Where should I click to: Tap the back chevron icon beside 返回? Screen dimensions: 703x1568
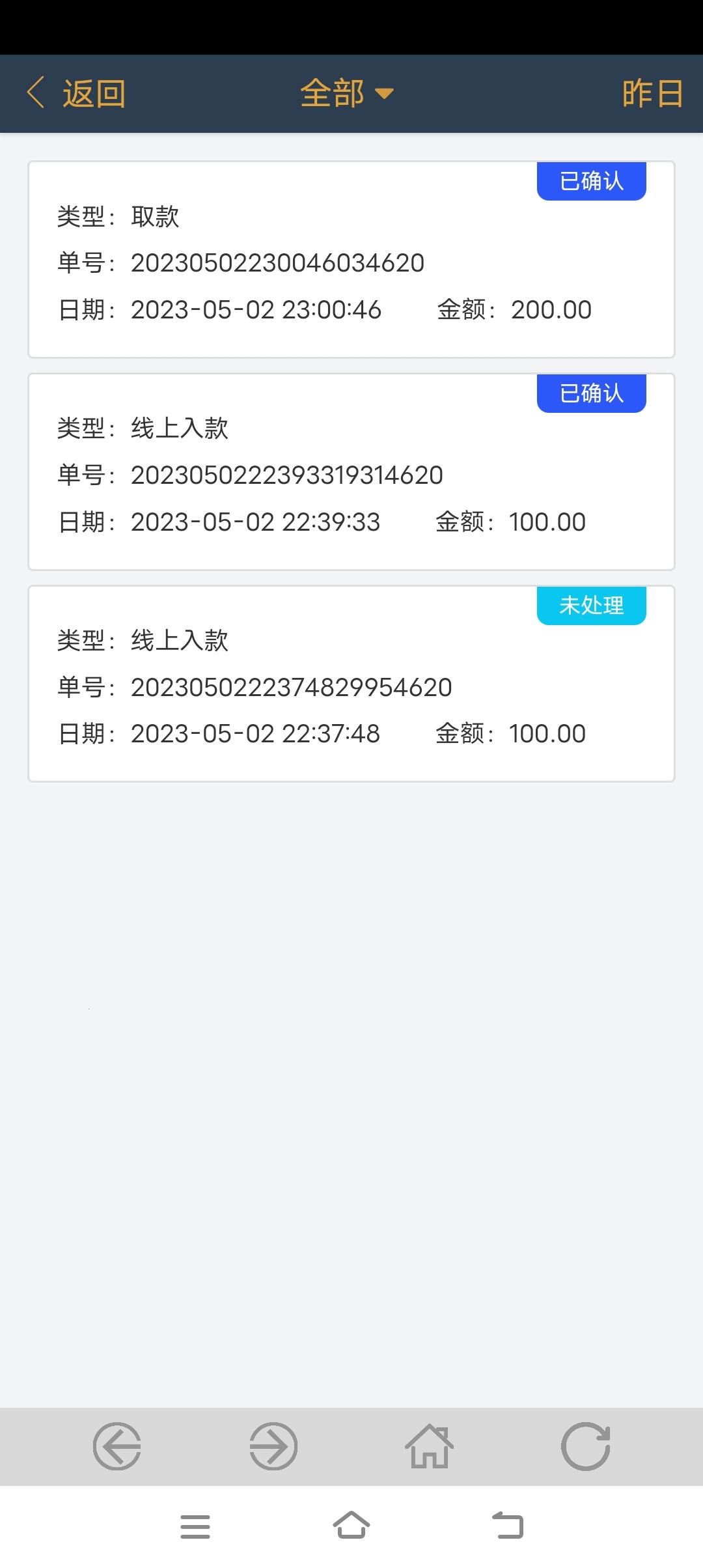(36, 92)
